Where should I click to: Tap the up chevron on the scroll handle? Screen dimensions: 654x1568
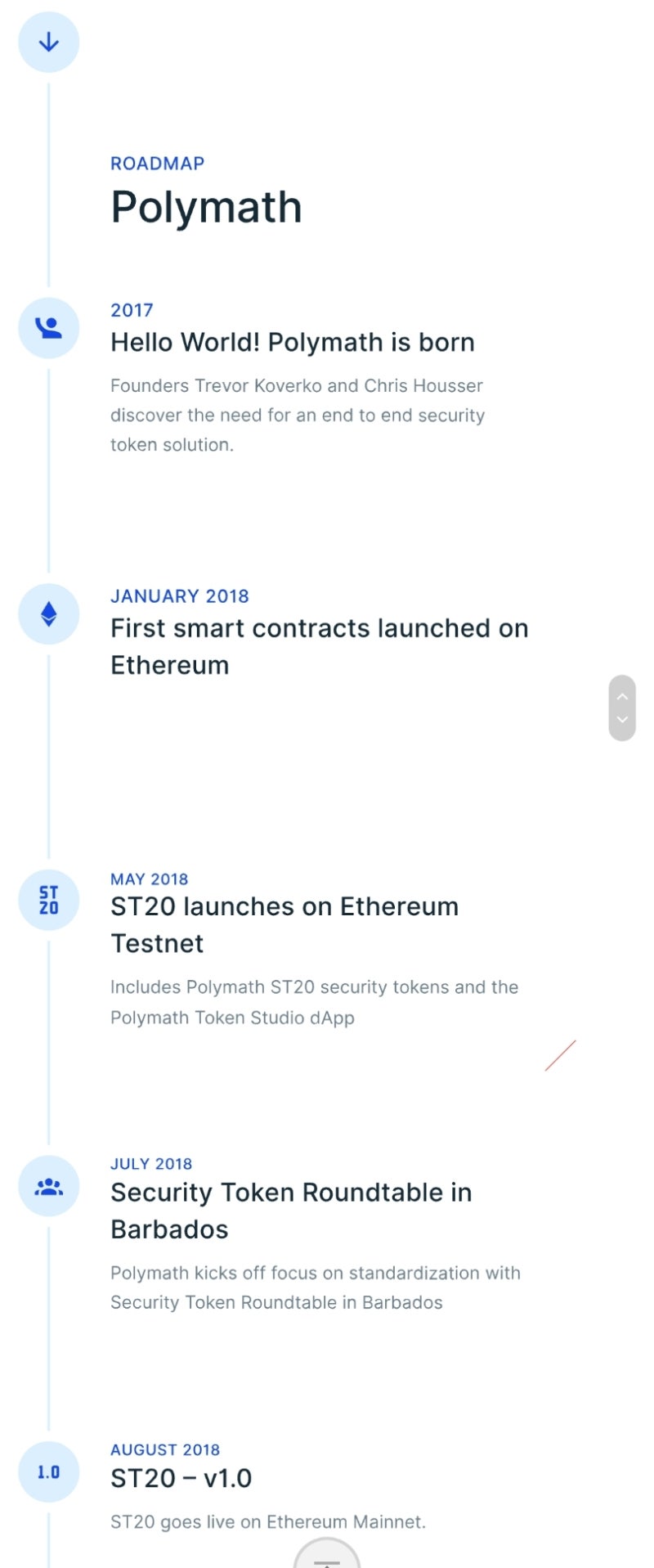(x=622, y=697)
